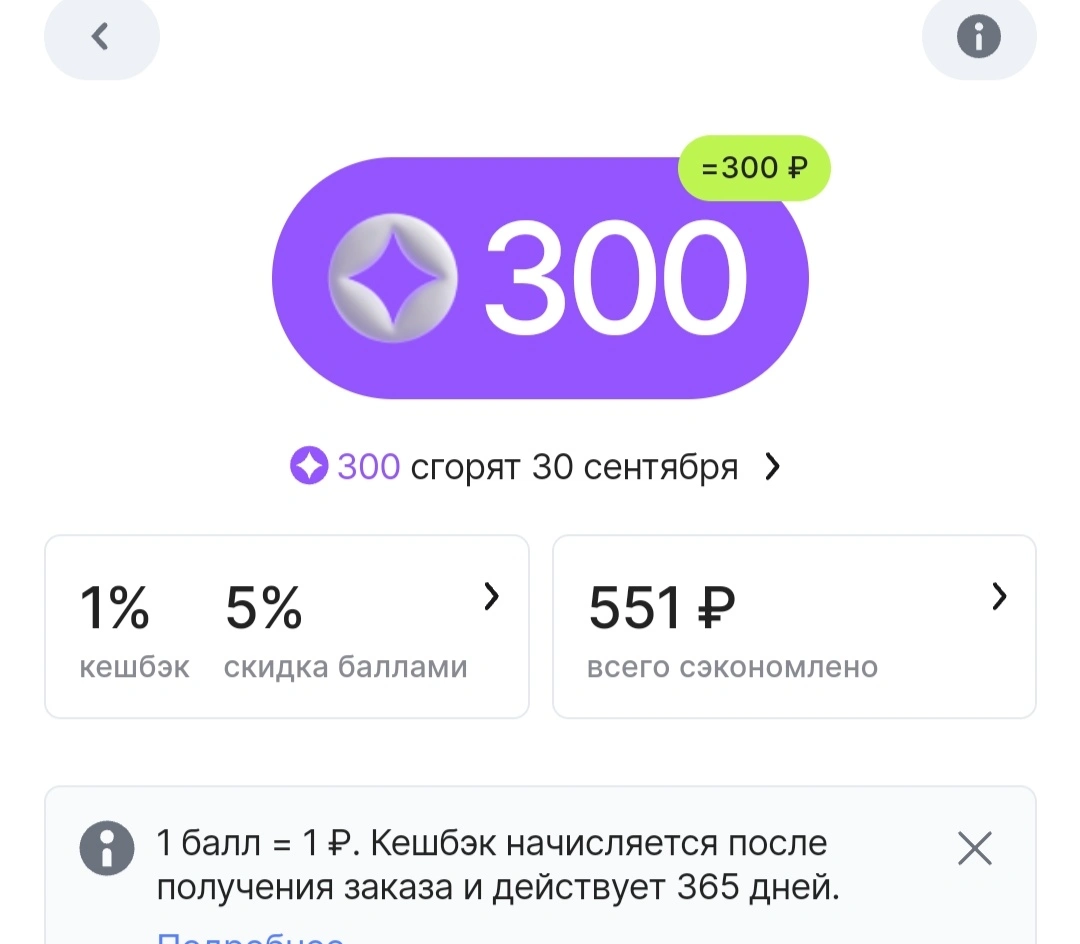The width and height of the screenshot is (1080, 944).
Task: Tap the Подробнее link in the notice
Action: pos(250,937)
